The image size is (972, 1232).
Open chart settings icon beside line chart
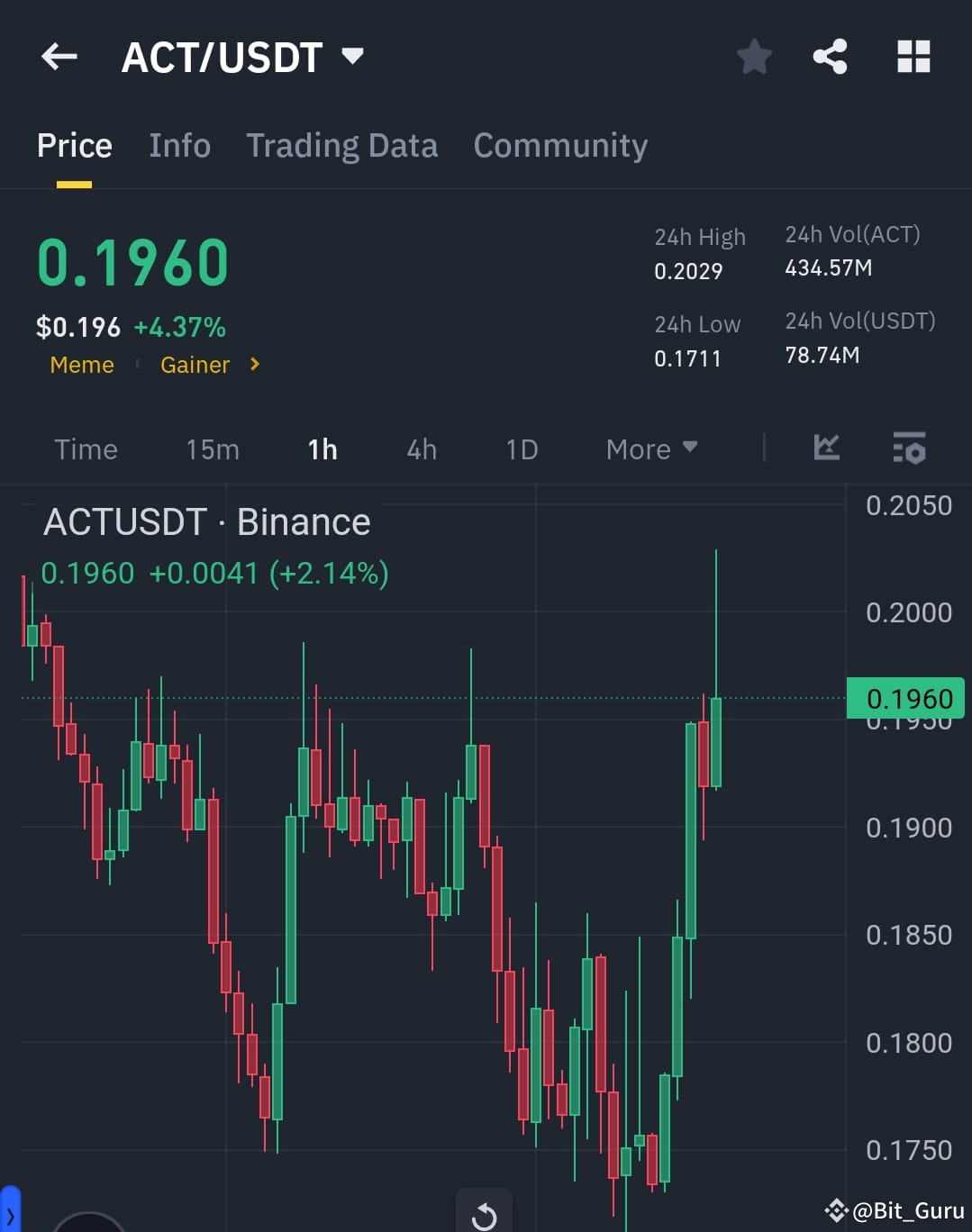909,448
